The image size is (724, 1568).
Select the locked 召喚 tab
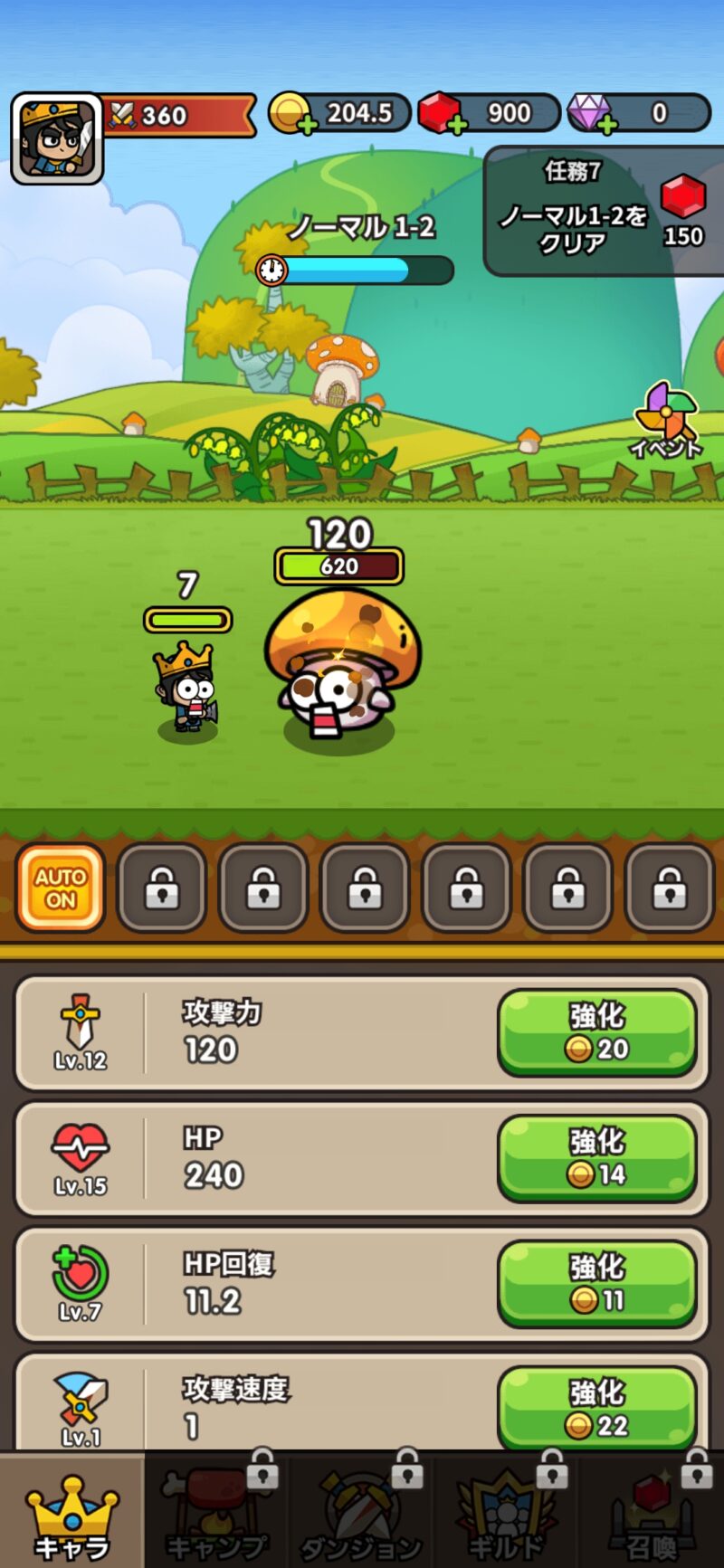652,1513
